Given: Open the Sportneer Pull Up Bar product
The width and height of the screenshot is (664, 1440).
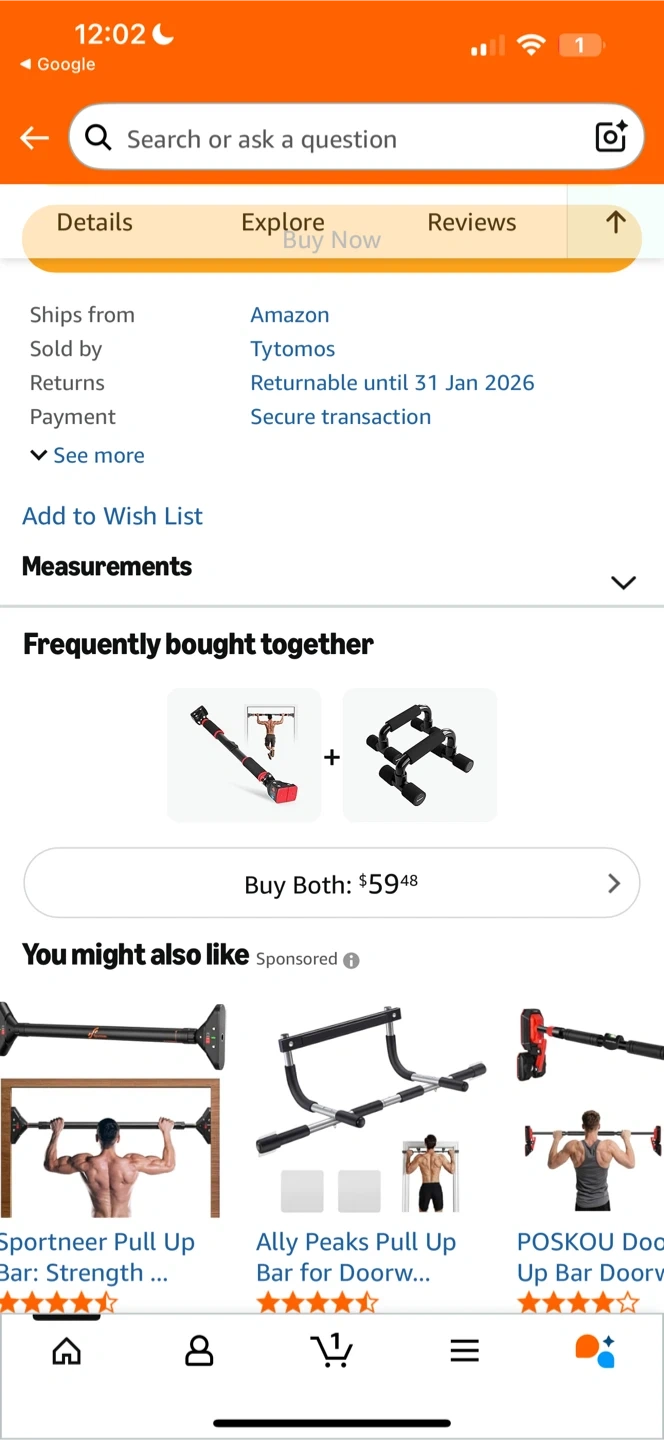Looking at the screenshot, I should [x=98, y=1256].
